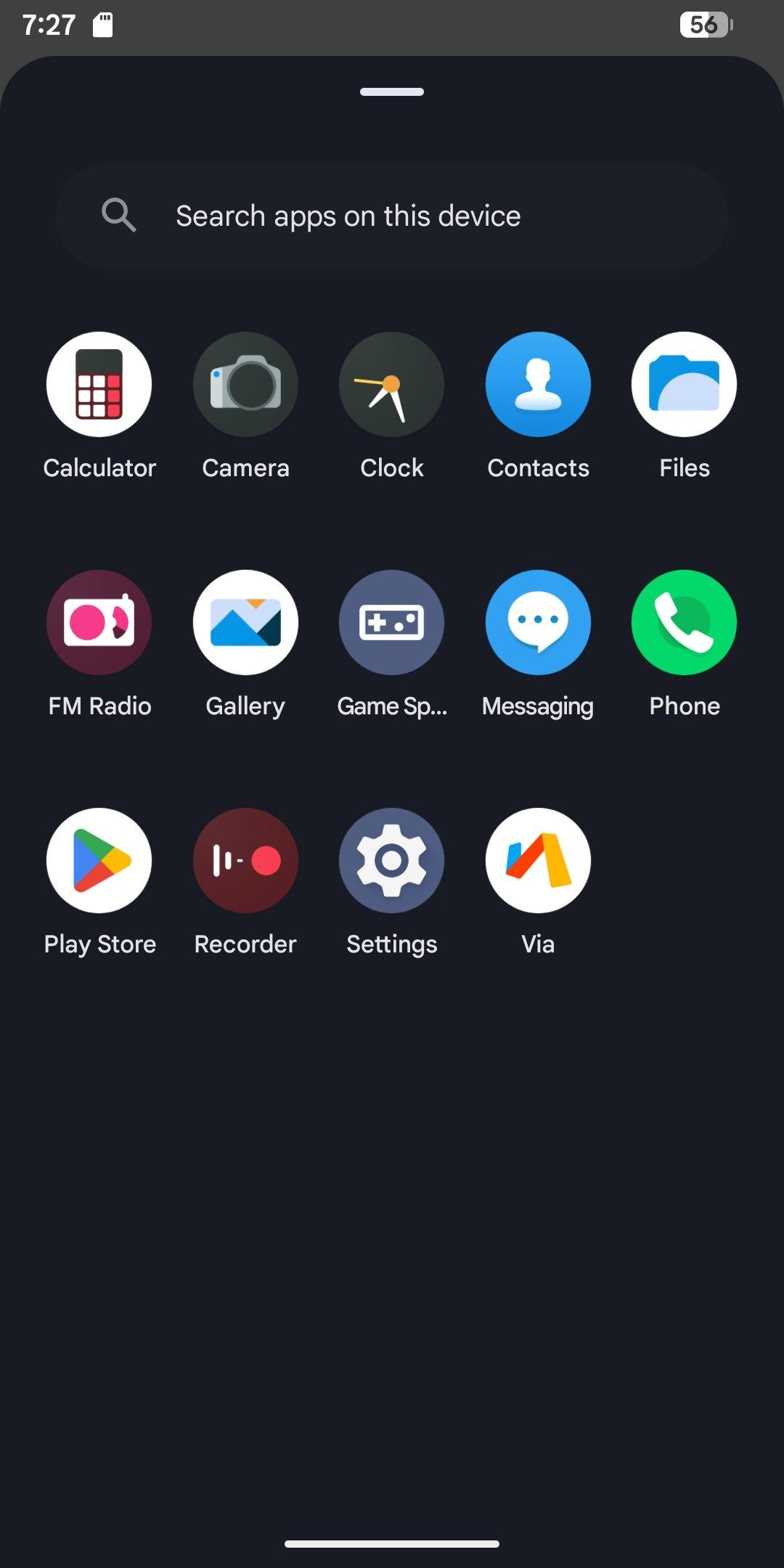Open the Clock app

pos(392,385)
